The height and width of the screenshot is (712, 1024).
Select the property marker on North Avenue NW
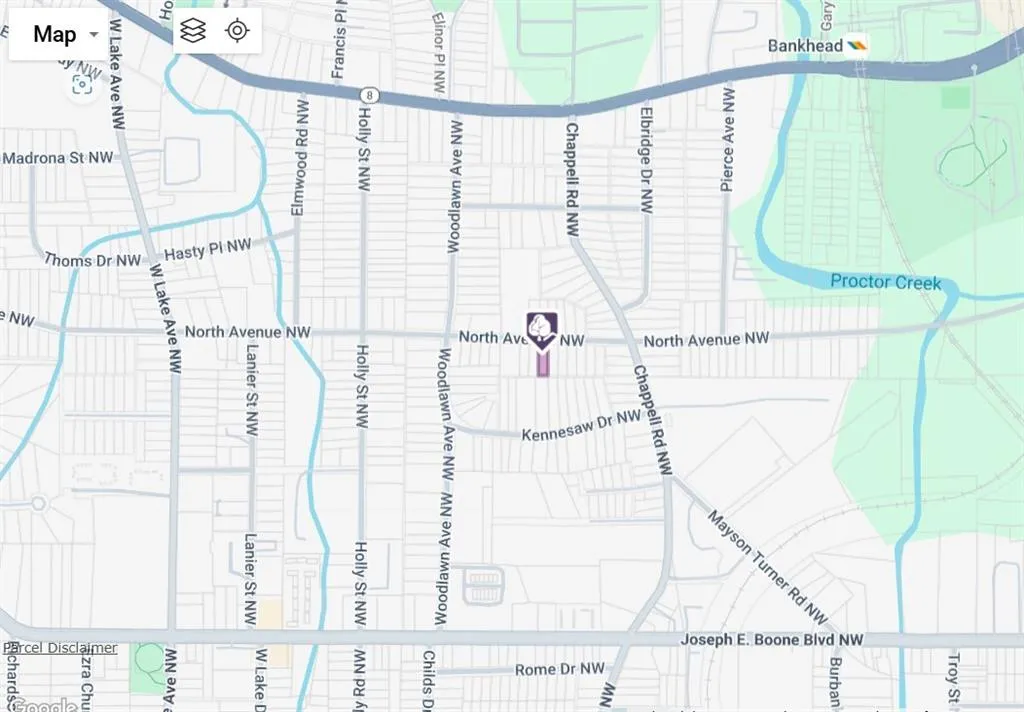coord(542,331)
